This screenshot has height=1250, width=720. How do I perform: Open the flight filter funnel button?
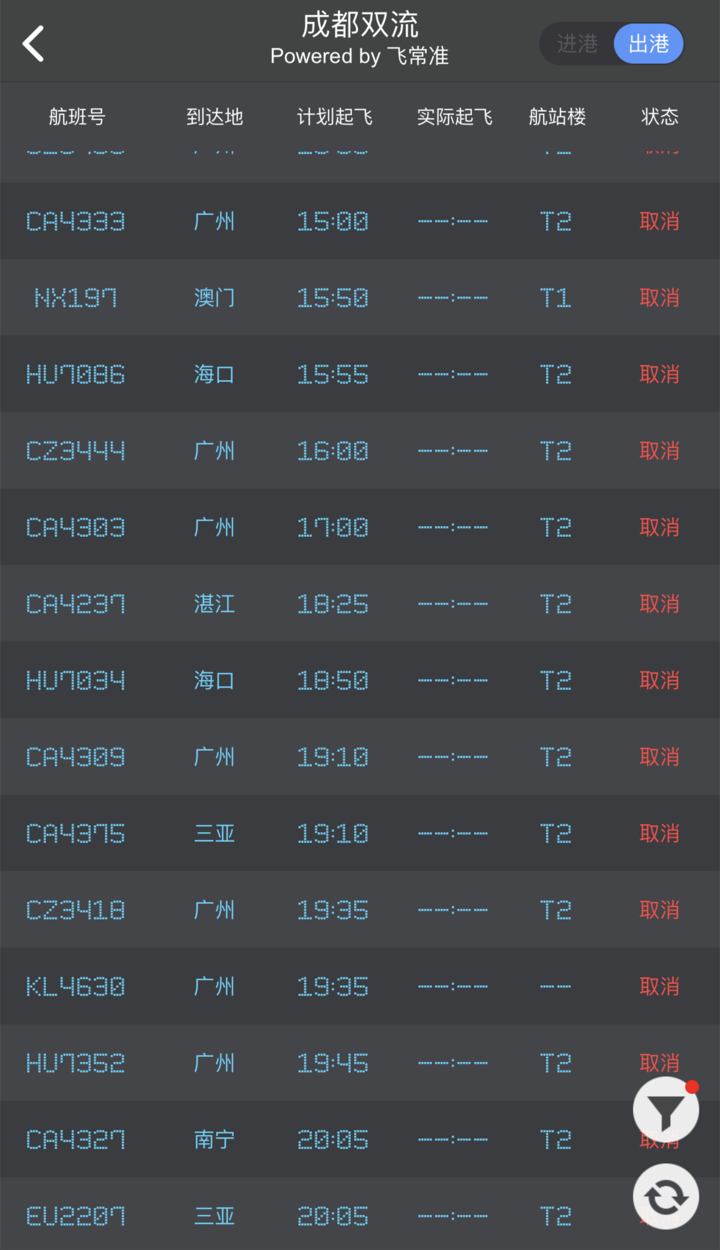(666, 1109)
